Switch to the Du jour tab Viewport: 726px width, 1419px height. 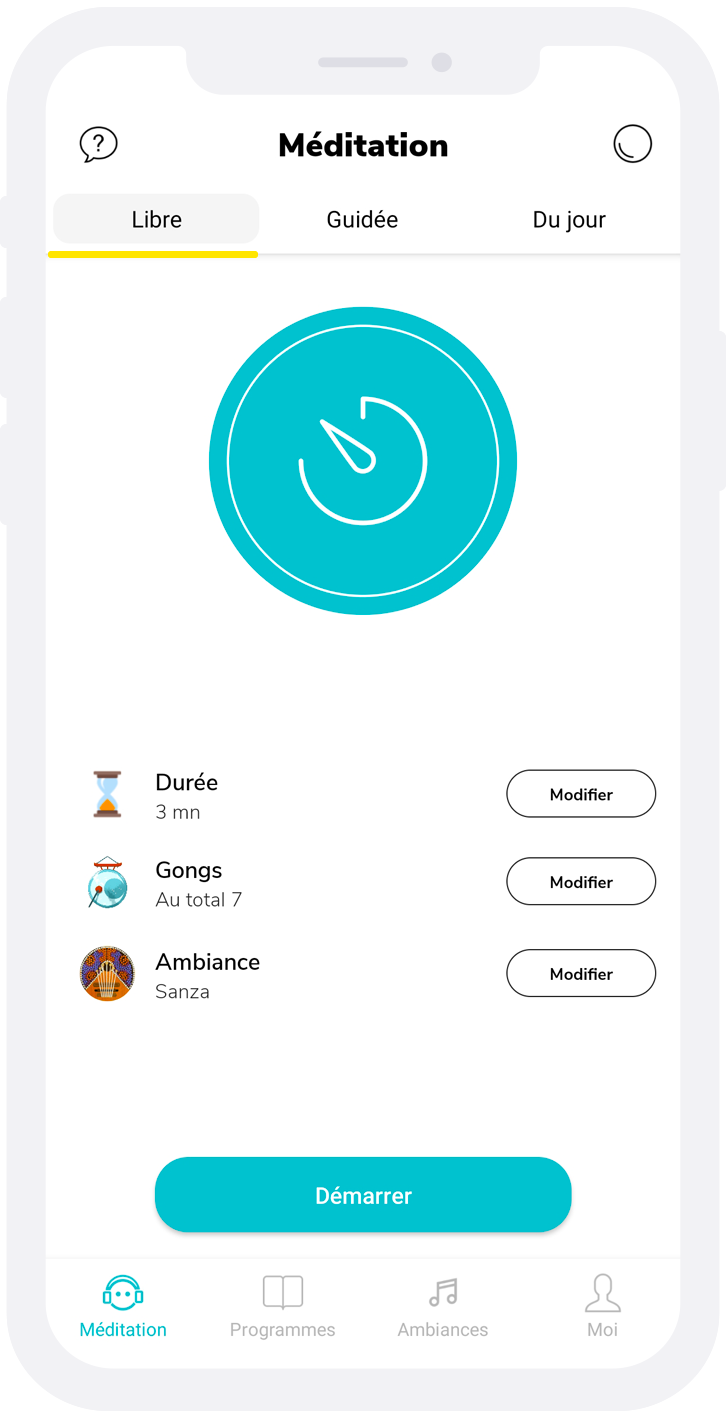569,220
